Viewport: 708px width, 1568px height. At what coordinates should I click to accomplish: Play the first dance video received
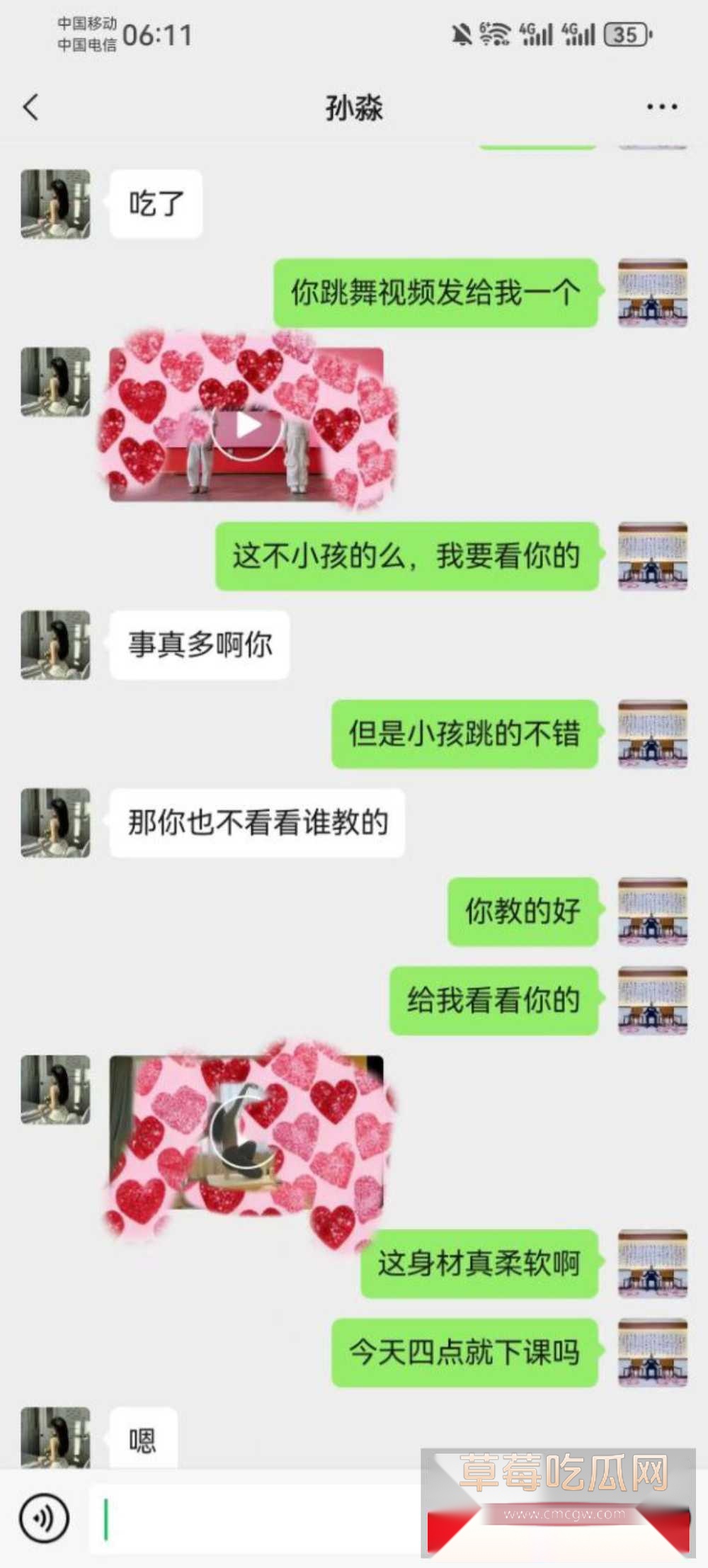[x=247, y=426]
